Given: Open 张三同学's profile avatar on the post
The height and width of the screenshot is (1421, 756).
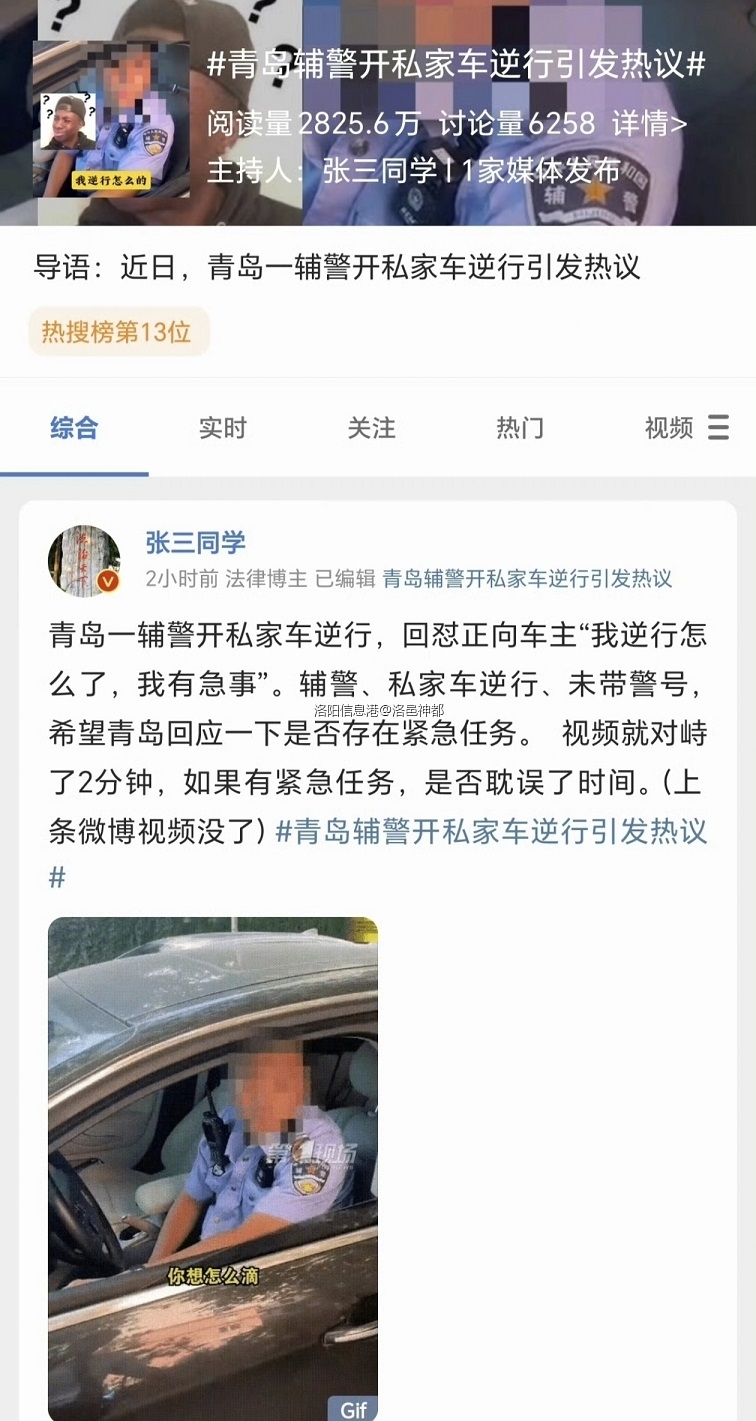Looking at the screenshot, I should pyautogui.click(x=85, y=560).
